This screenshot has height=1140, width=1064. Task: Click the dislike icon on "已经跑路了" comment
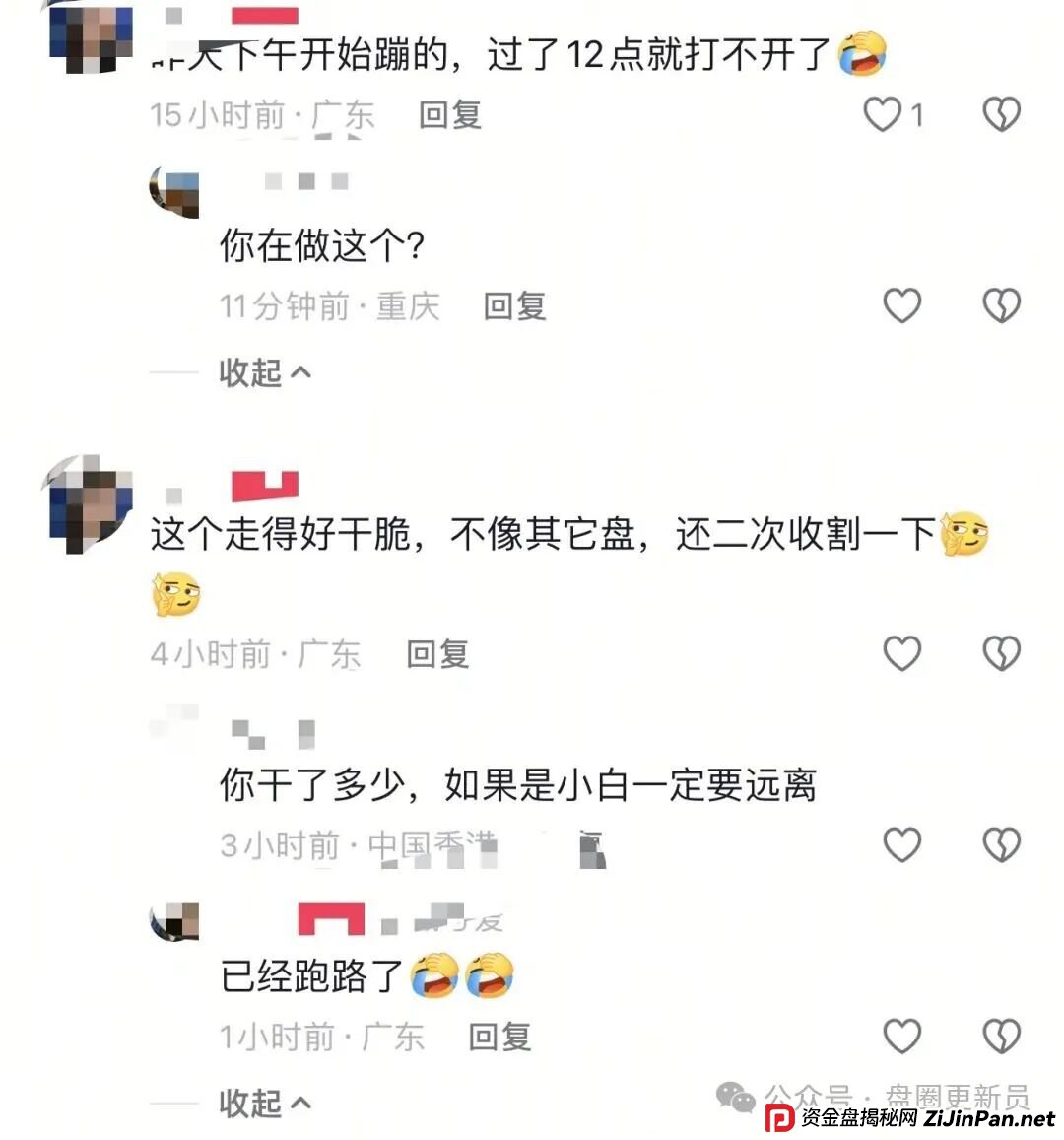1004,1037
